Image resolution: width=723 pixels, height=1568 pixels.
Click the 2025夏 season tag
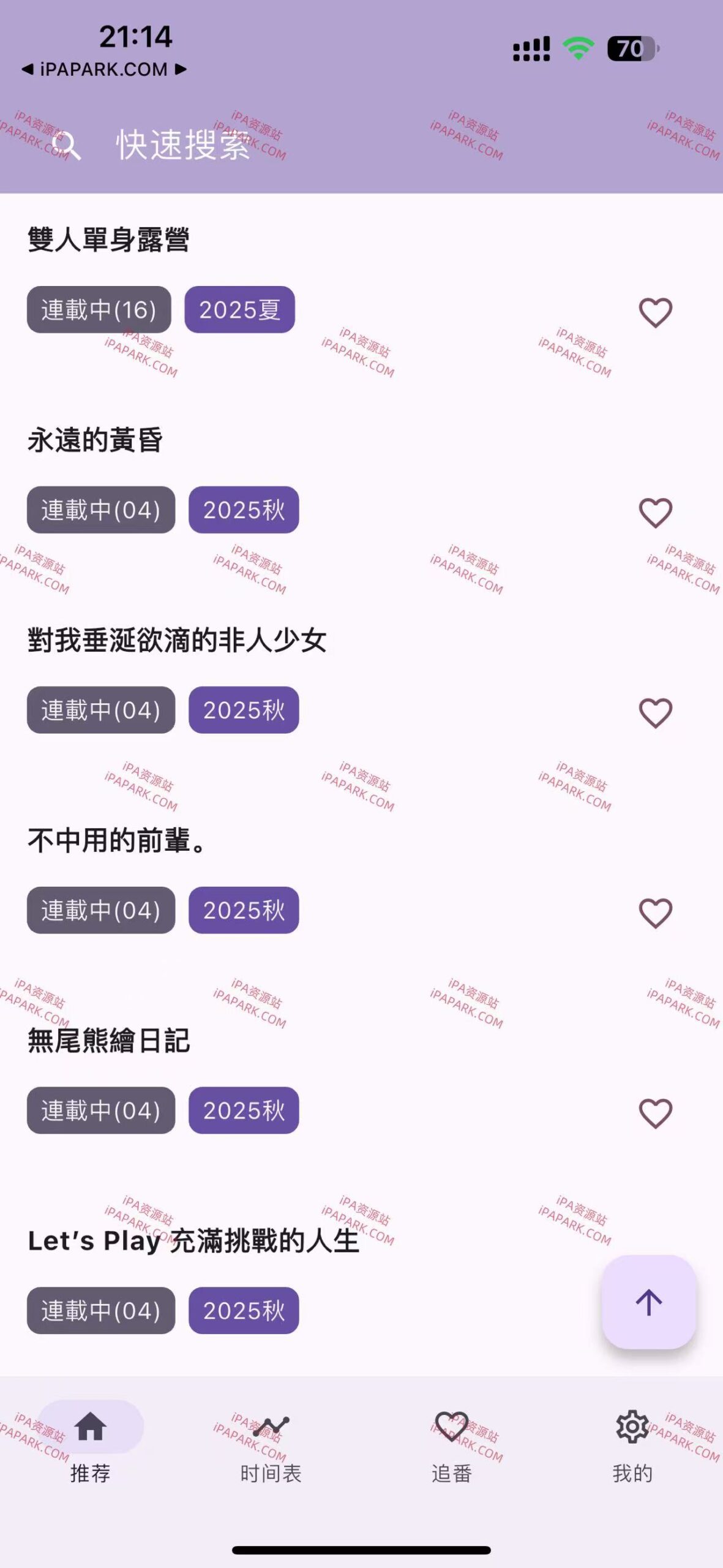pos(240,310)
